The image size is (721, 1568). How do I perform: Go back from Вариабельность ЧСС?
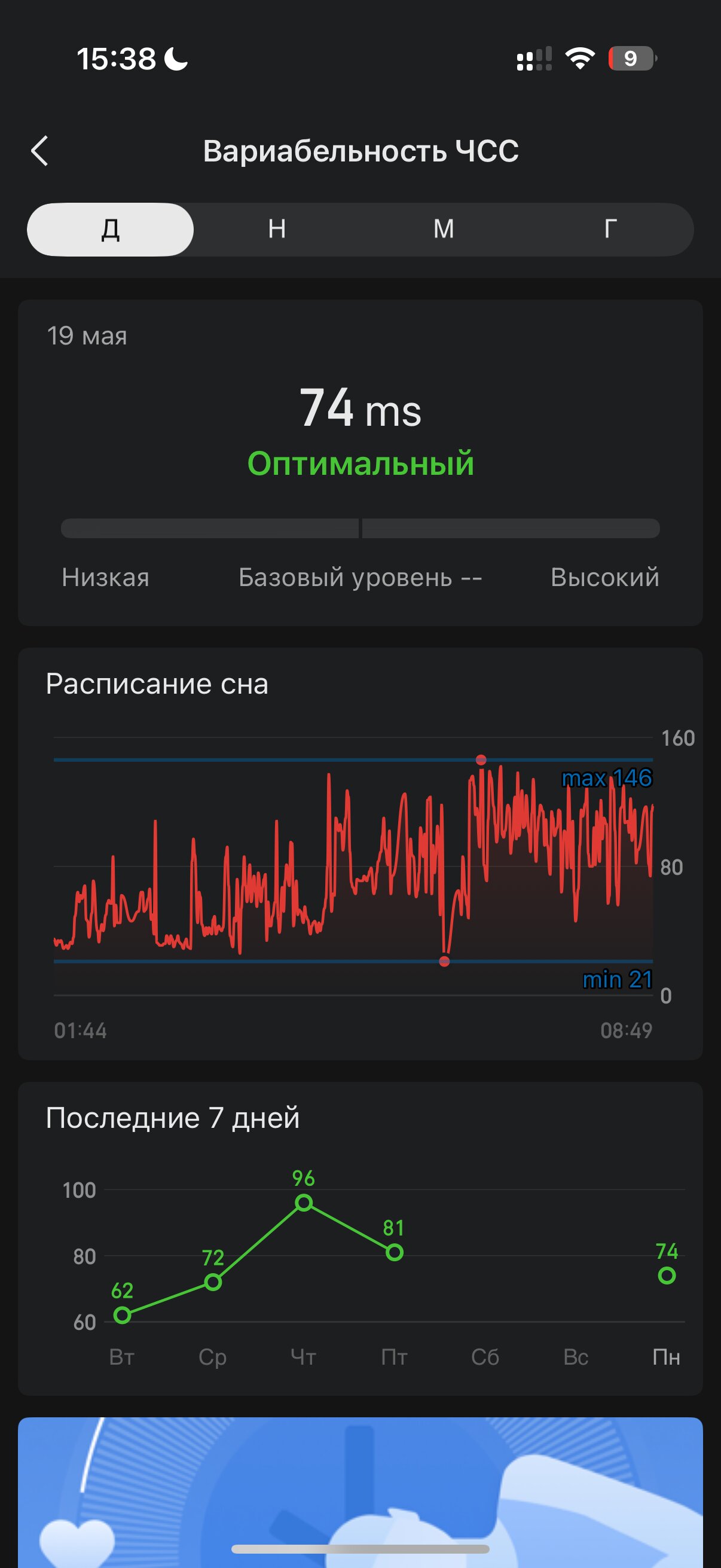[x=39, y=151]
